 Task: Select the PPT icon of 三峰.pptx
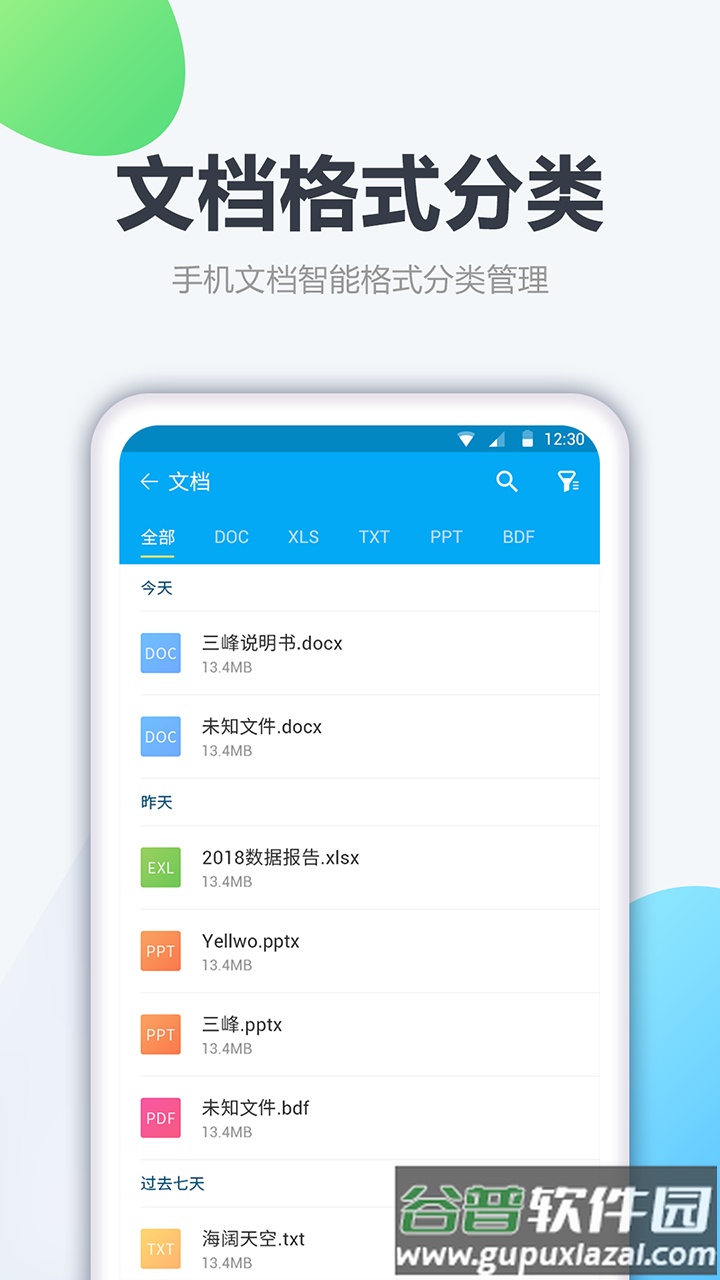(160, 1034)
